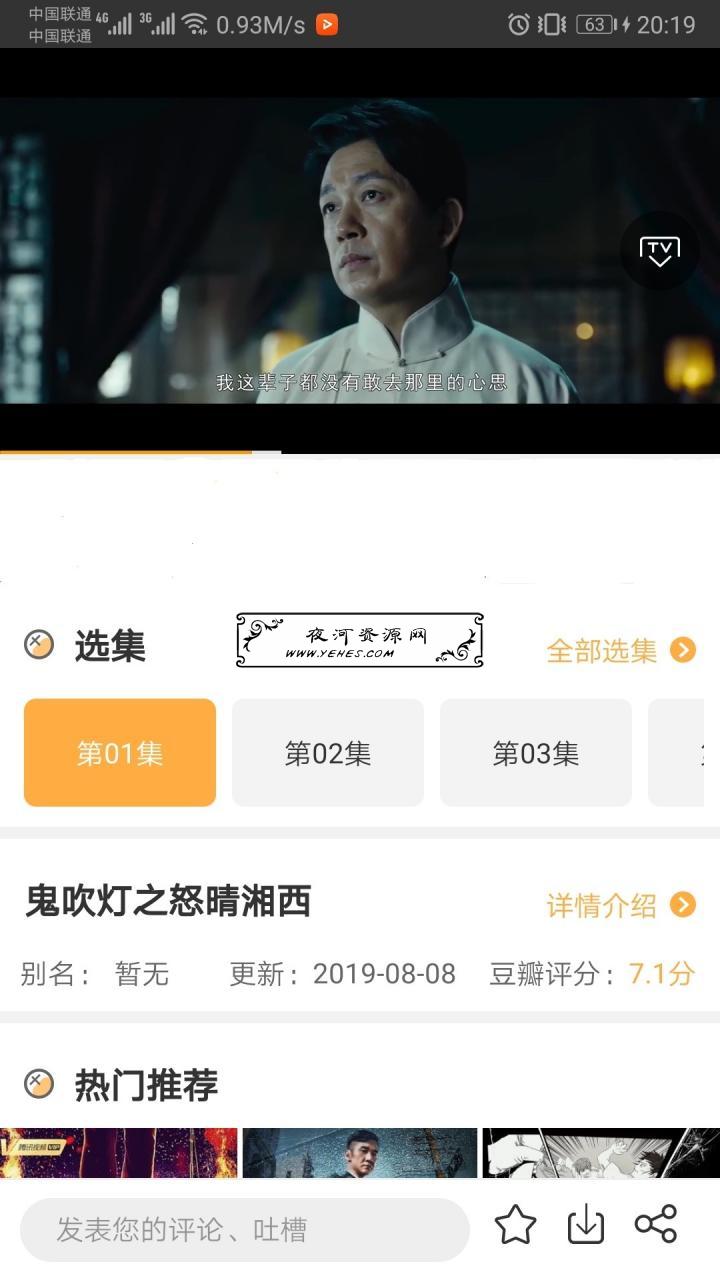
Task: Download this episode
Action: coord(586,1225)
